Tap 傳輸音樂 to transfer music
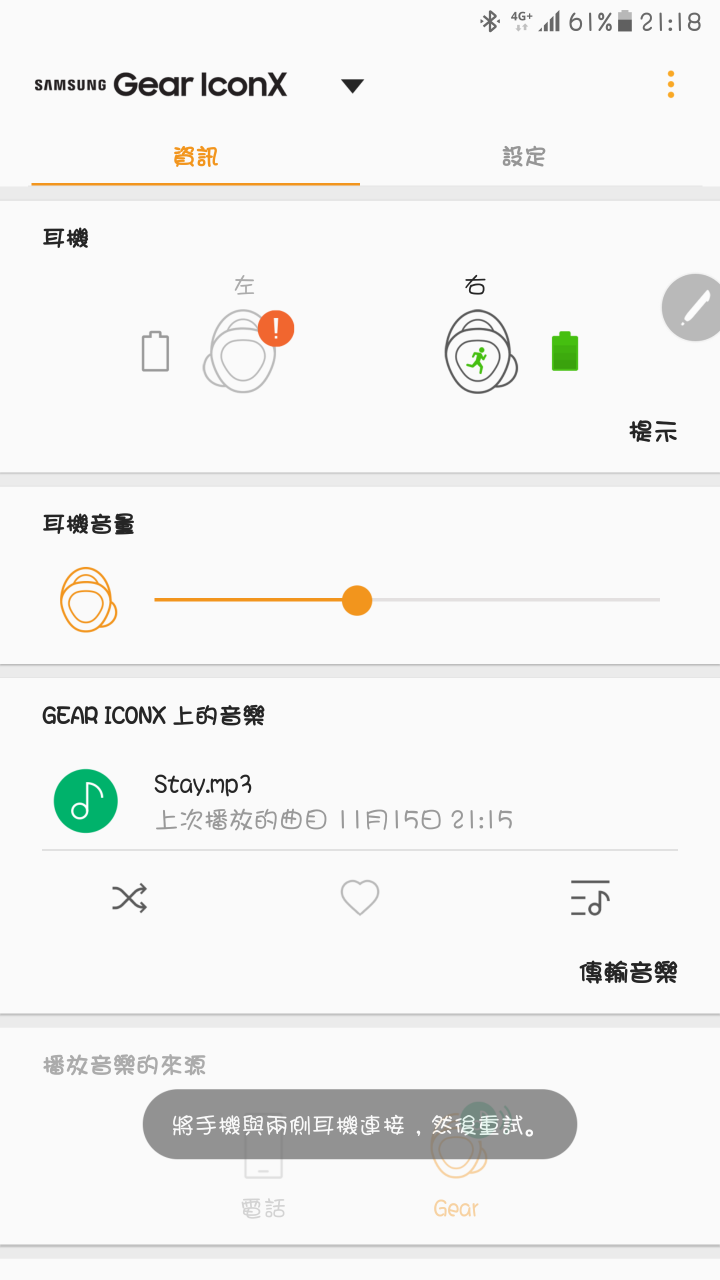 [x=629, y=972]
